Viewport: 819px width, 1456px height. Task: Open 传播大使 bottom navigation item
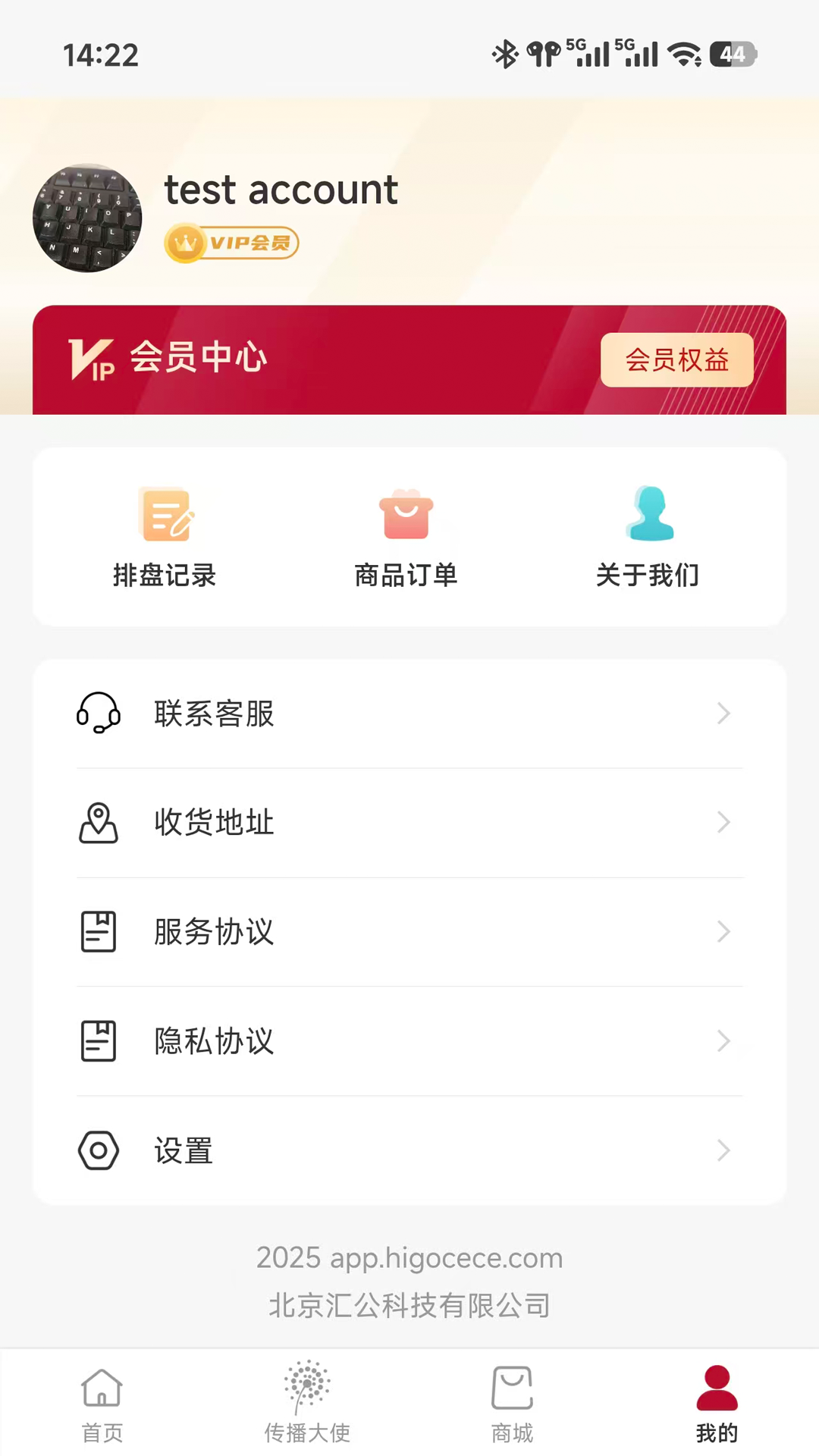point(307,1403)
